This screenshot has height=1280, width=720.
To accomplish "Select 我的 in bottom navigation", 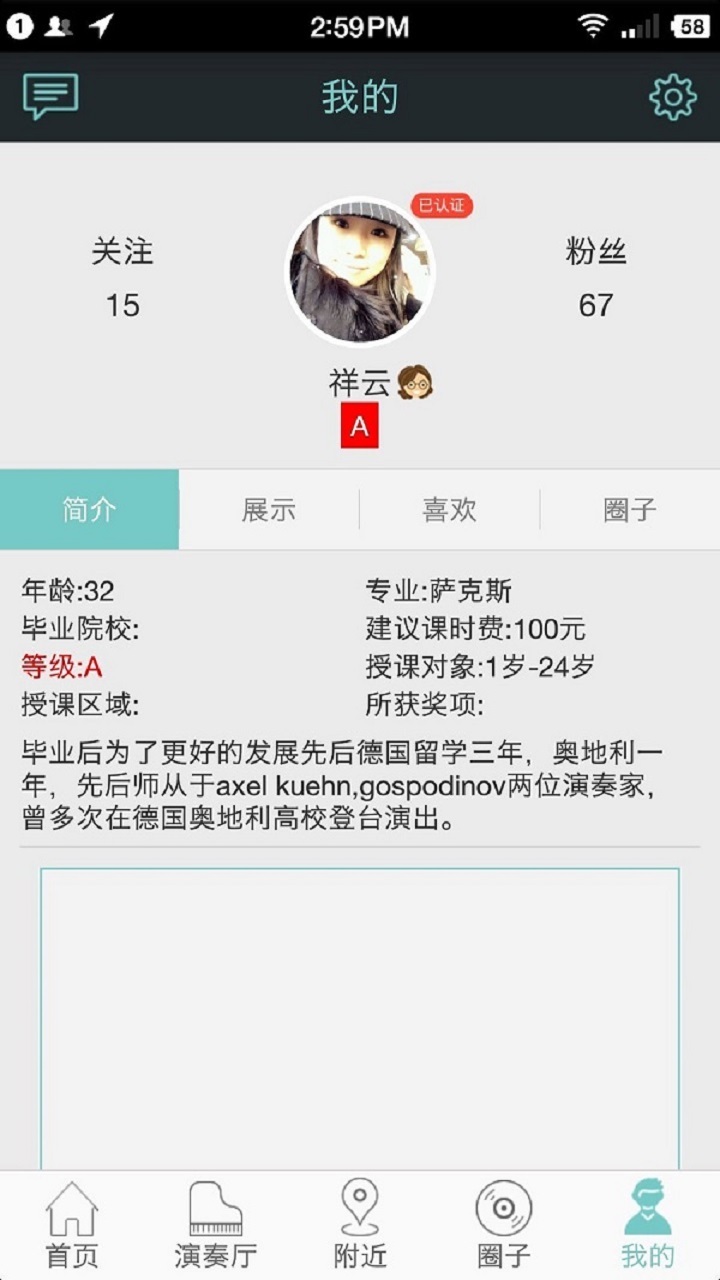I will (x=647, y=1226).
